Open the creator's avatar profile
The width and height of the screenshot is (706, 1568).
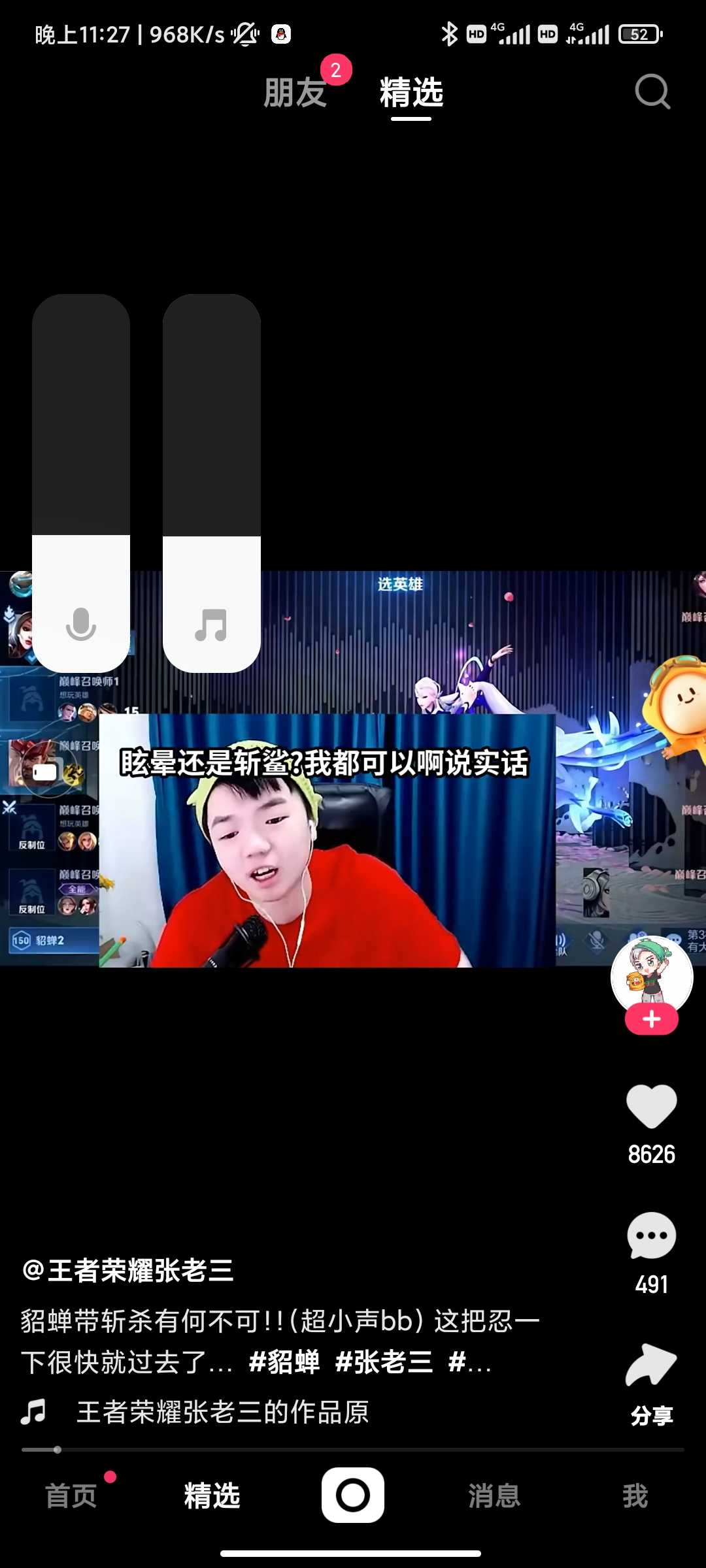coord(652,976)
